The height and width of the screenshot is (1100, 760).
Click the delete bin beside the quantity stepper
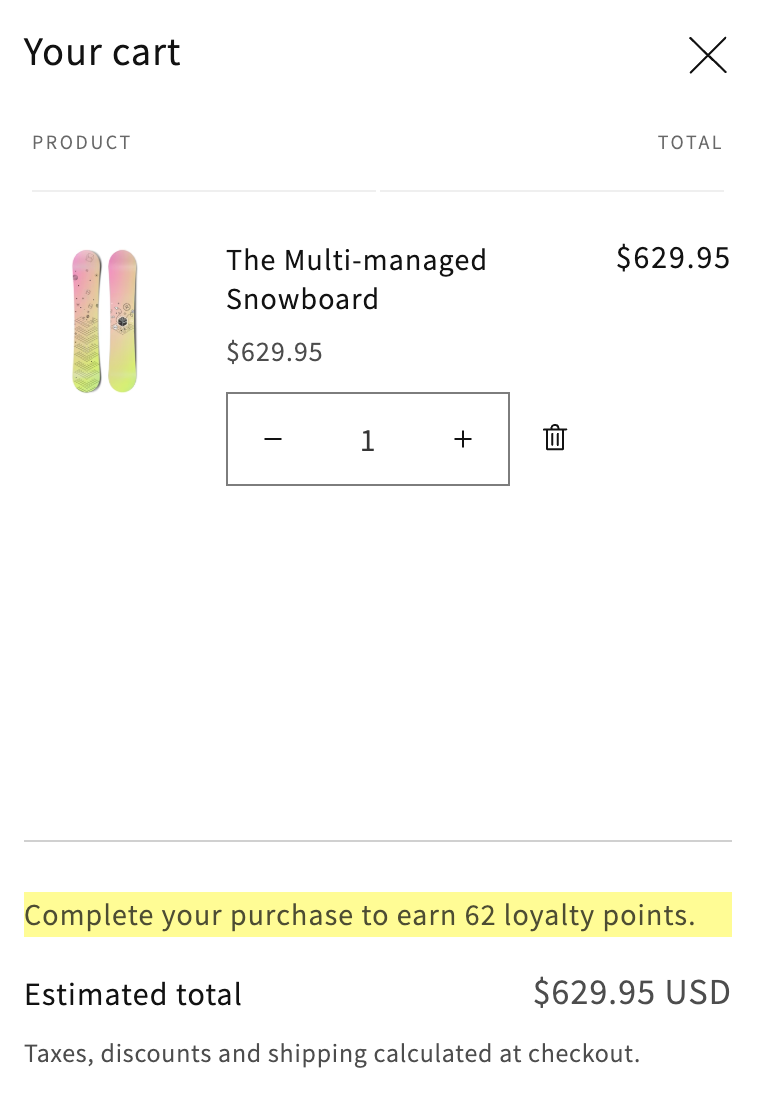pyautogui.click(x=553, y=438)
